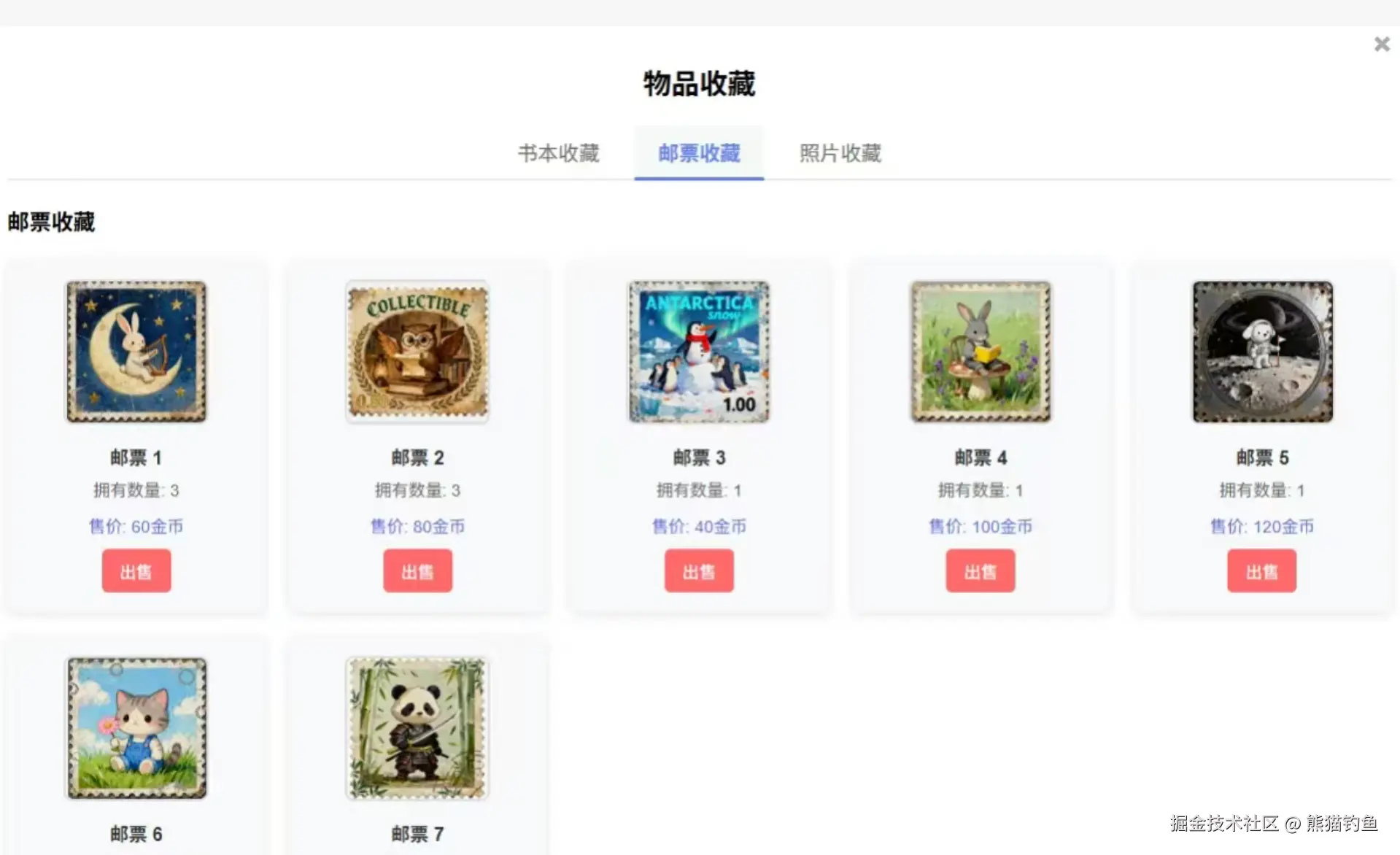Switch to the 书本收藏 tab
1400x855 pixels.
558,153
